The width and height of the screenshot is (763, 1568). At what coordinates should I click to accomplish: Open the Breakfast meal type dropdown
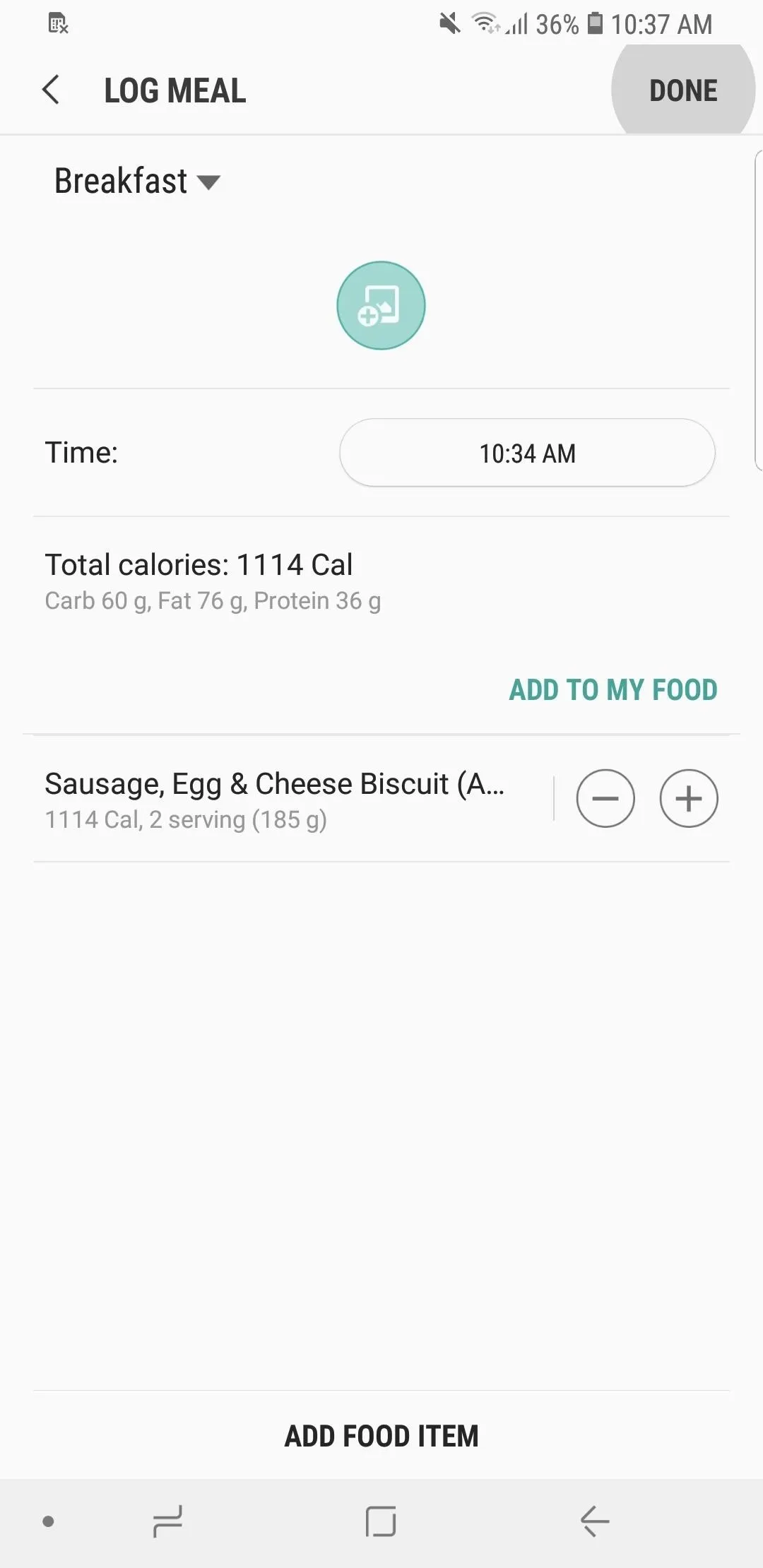(137, 181)
